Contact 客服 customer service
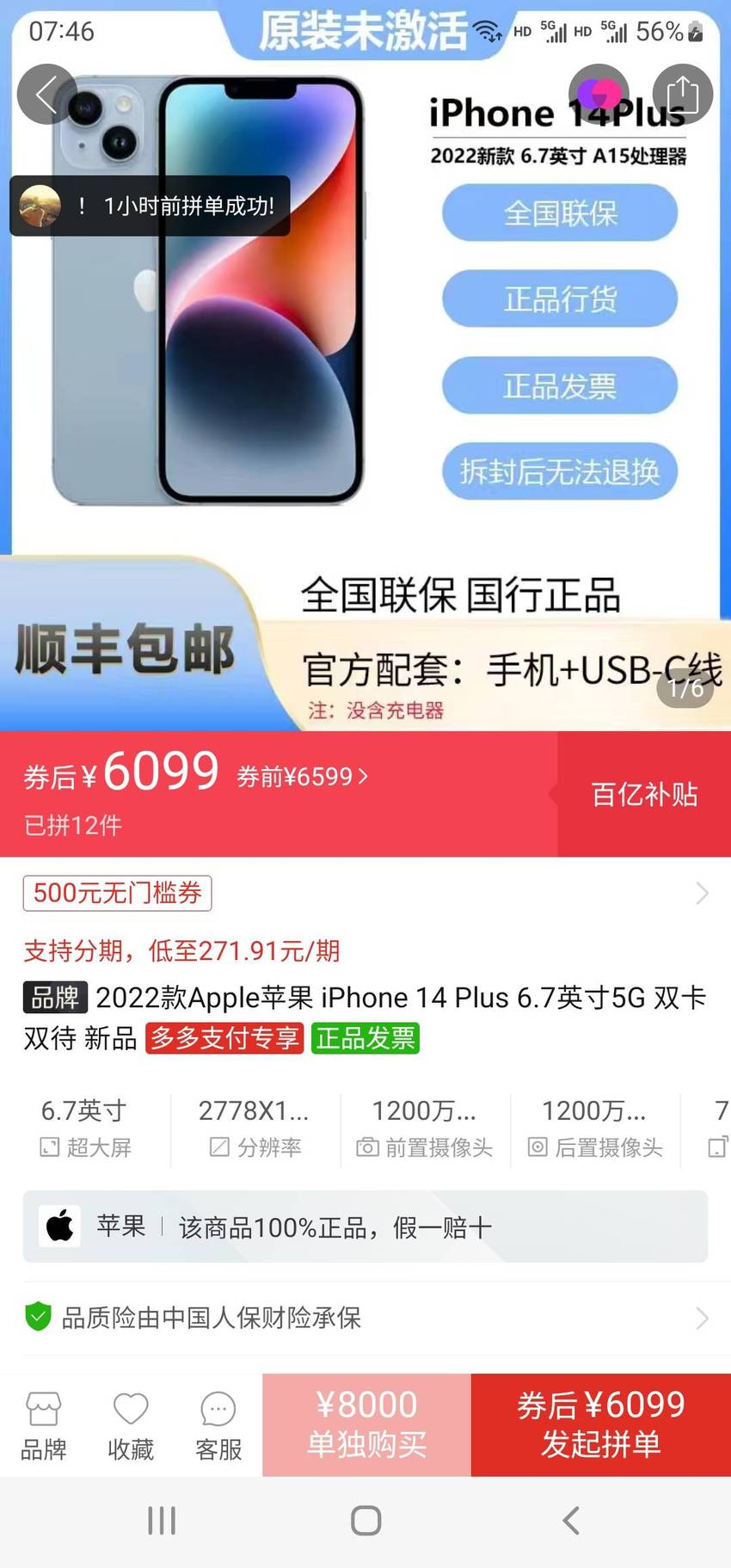The height and width of the screenshot is (1568, 731). point(218,1426)
